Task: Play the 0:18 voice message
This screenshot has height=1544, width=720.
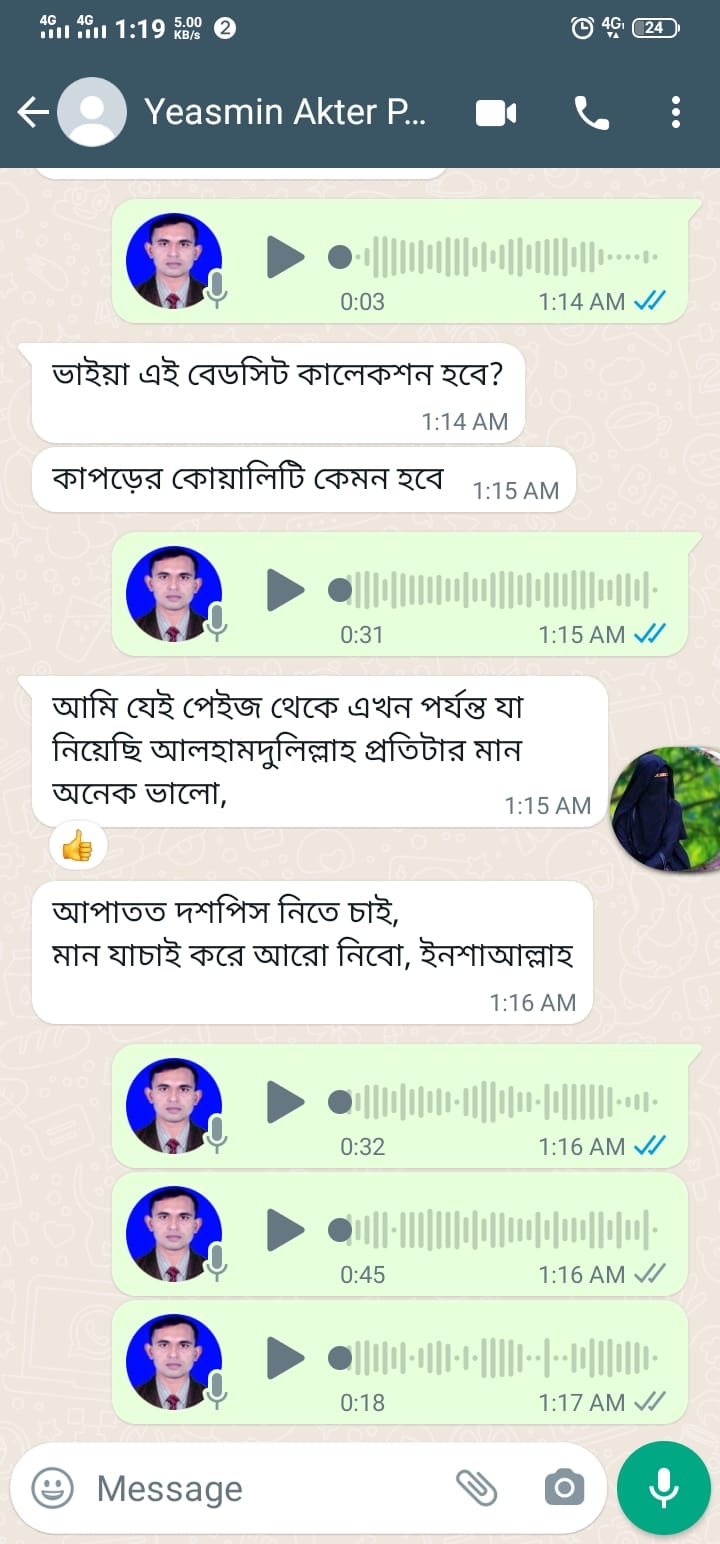Action: [x=286, y=1358]
